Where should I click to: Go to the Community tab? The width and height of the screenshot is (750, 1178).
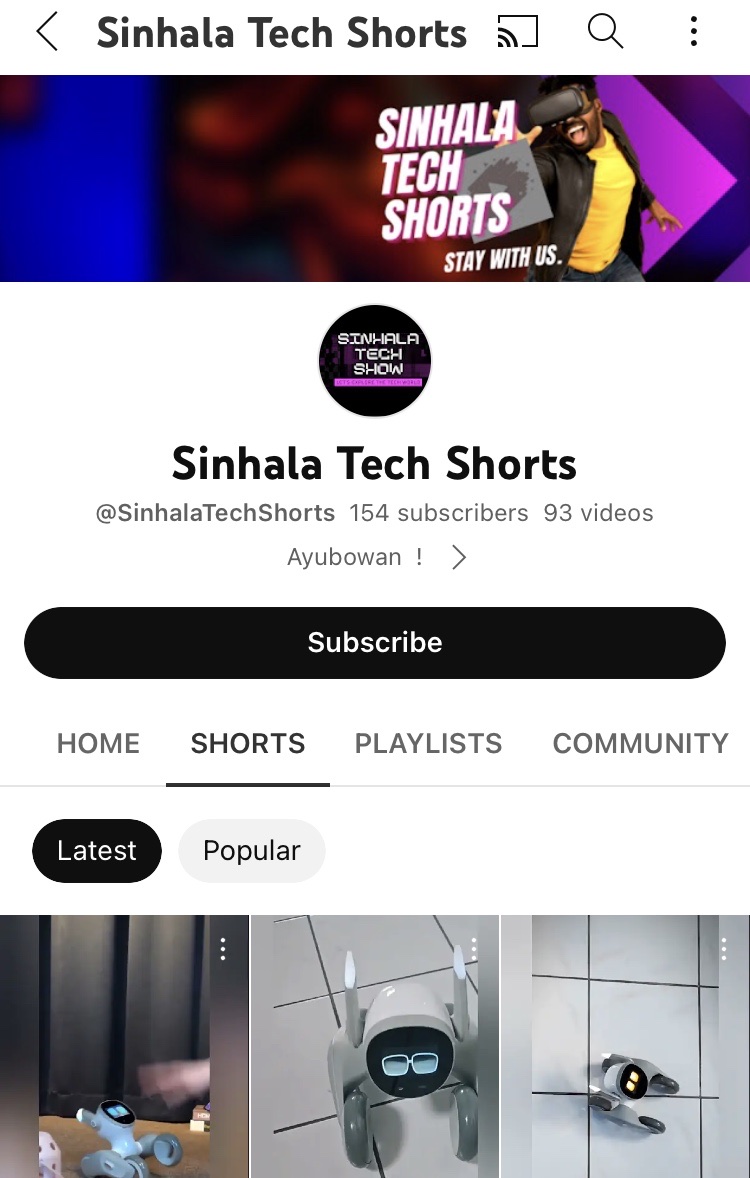point(640,744)
